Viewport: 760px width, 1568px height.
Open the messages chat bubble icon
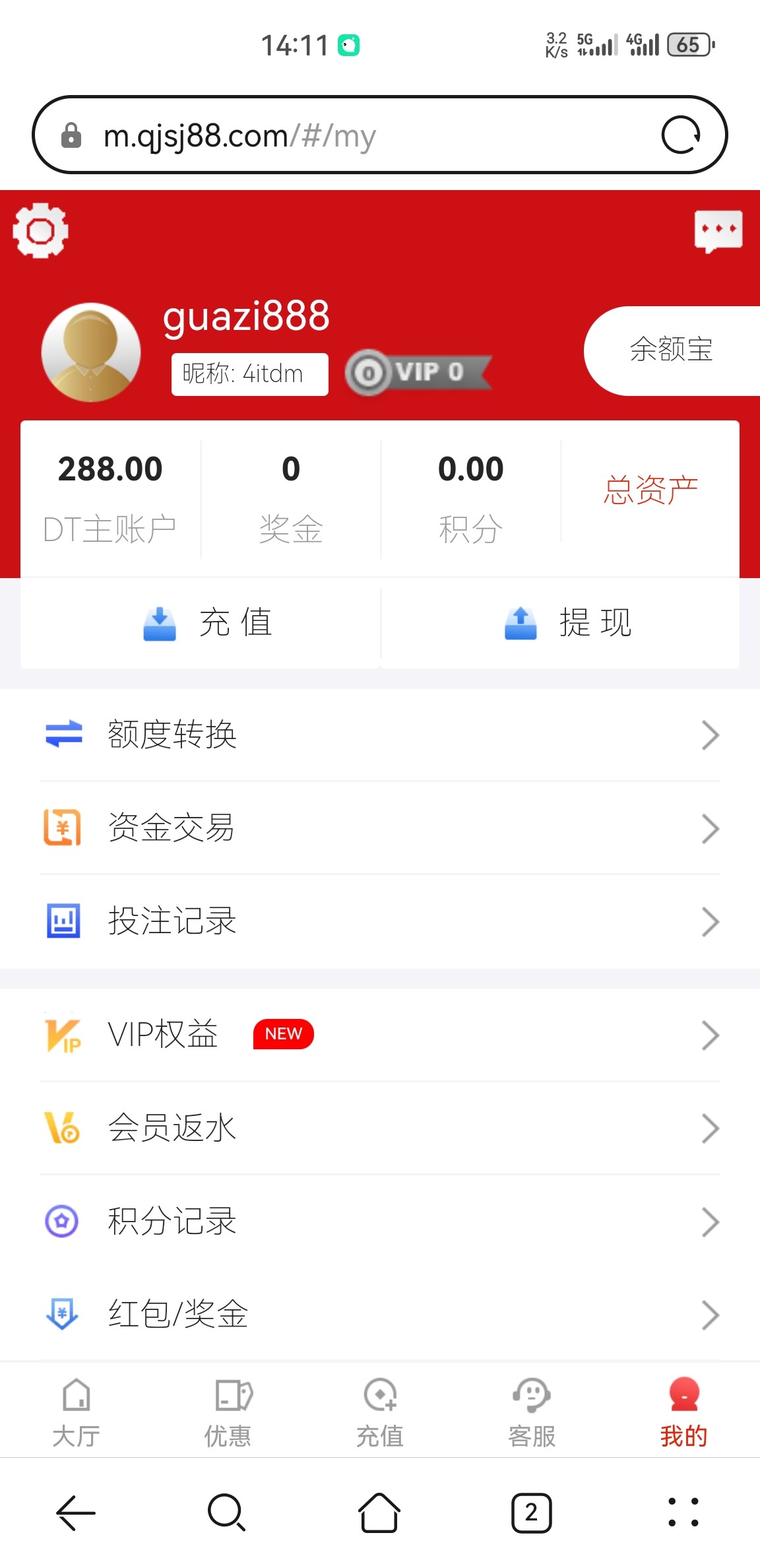click(718, 231)
